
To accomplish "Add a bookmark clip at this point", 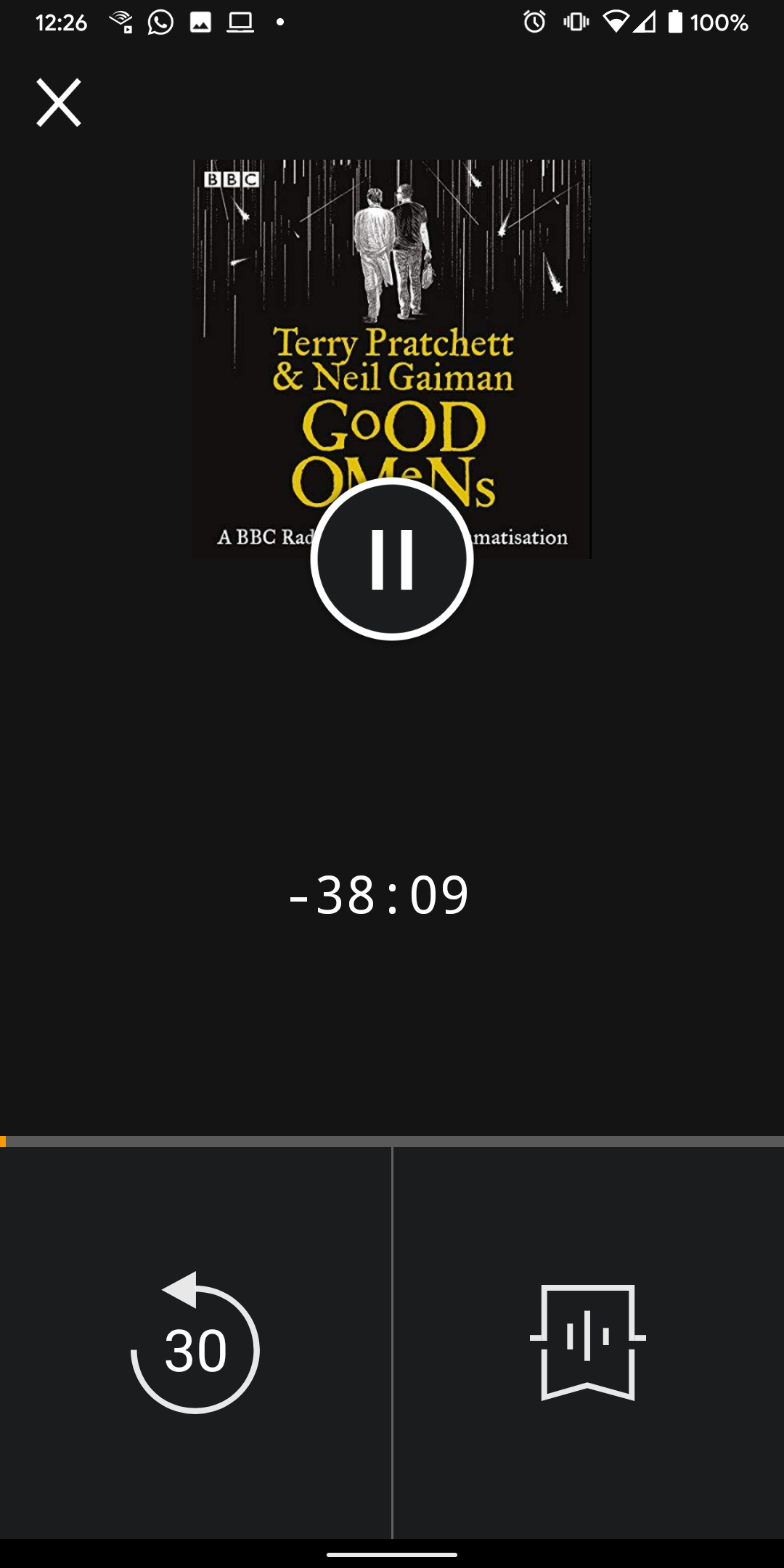I will (x=588, y=1342).
